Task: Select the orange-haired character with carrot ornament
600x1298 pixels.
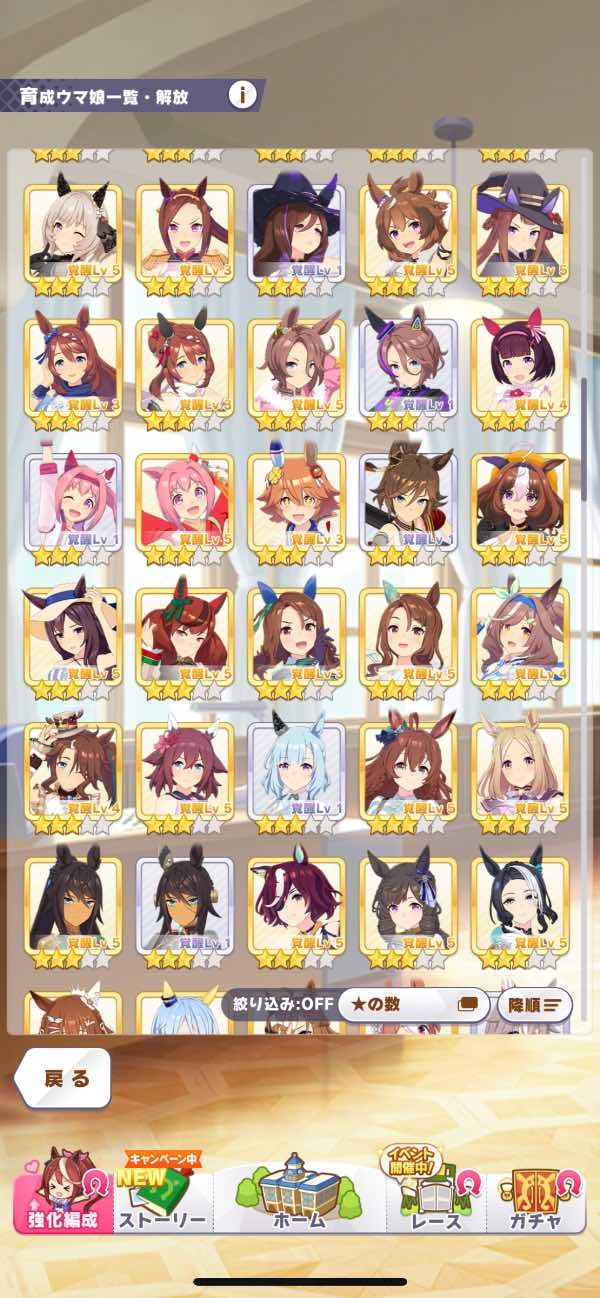Action: [x=296, y=501]
